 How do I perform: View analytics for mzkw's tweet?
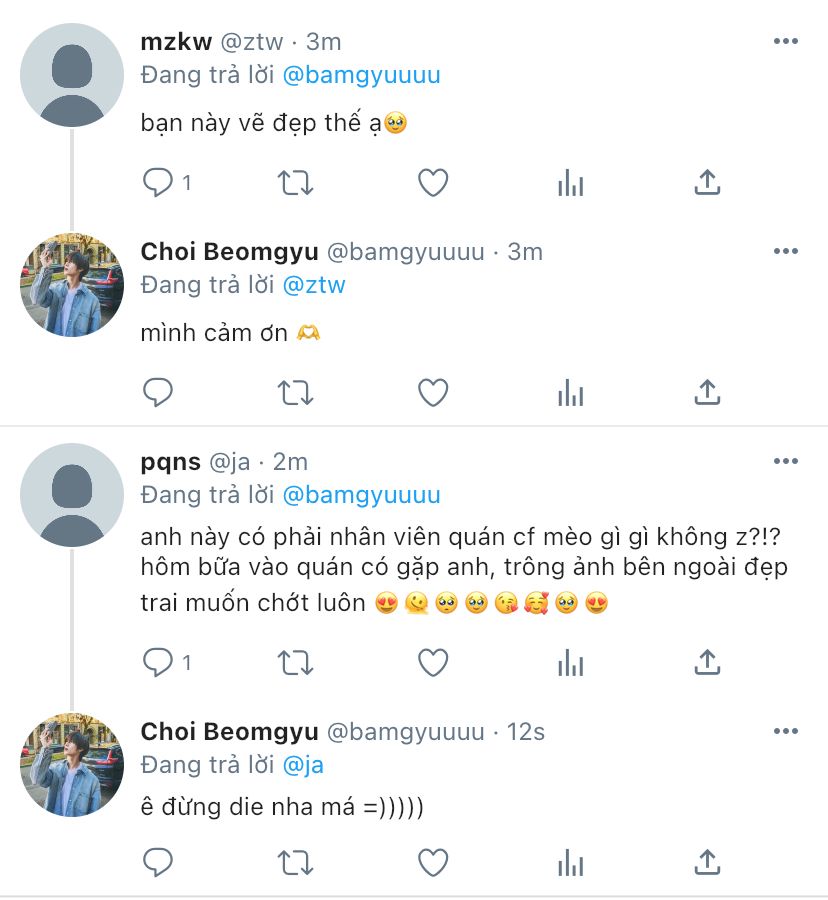570,182
